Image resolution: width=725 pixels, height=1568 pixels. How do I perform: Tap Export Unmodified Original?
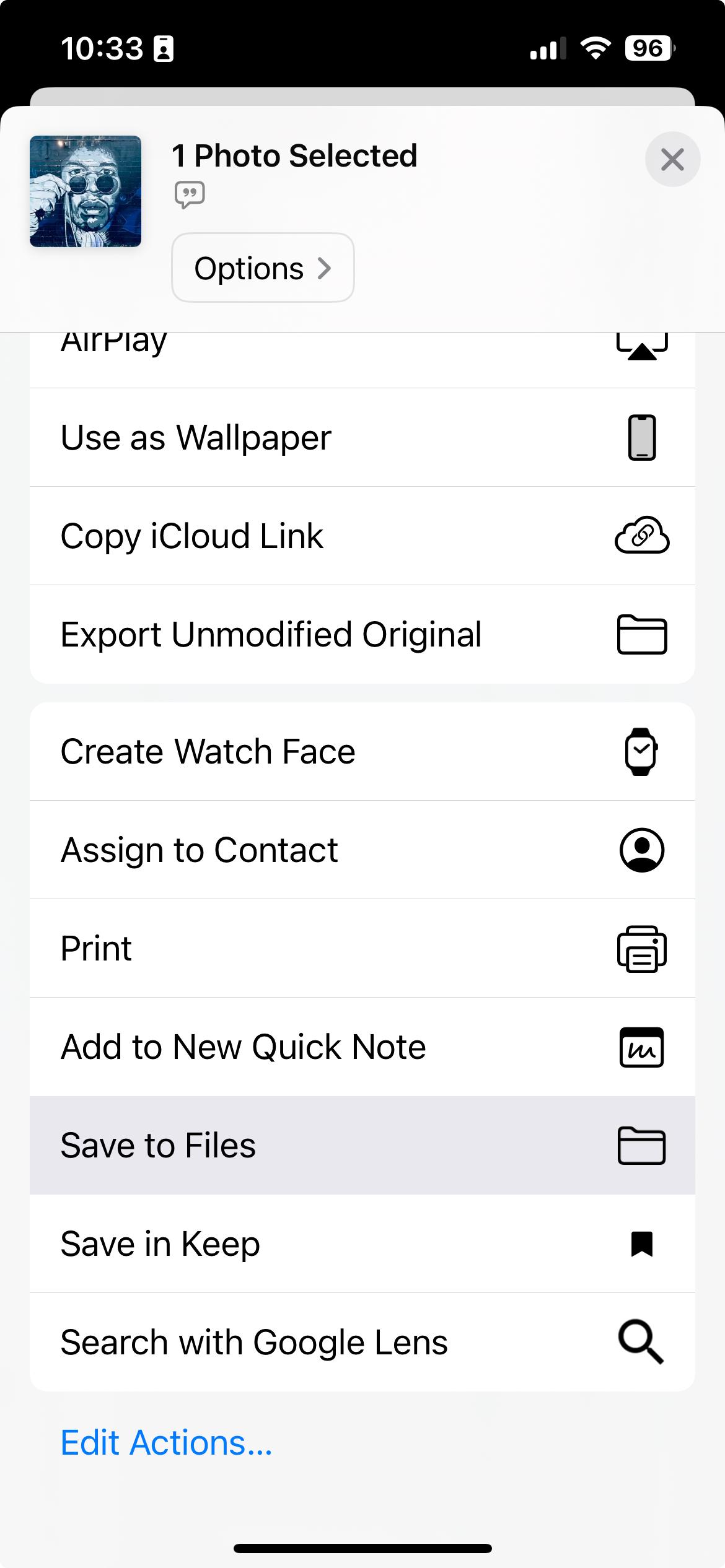point(362,635)
